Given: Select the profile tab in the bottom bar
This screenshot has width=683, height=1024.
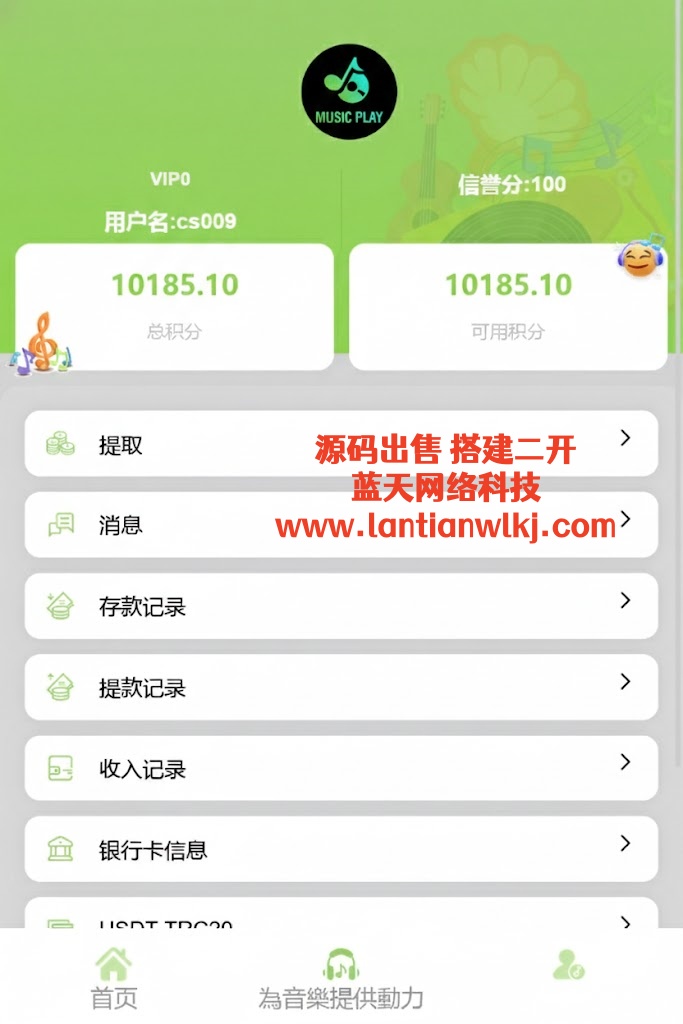Looking at the screenshot, I should pos(568,968).
